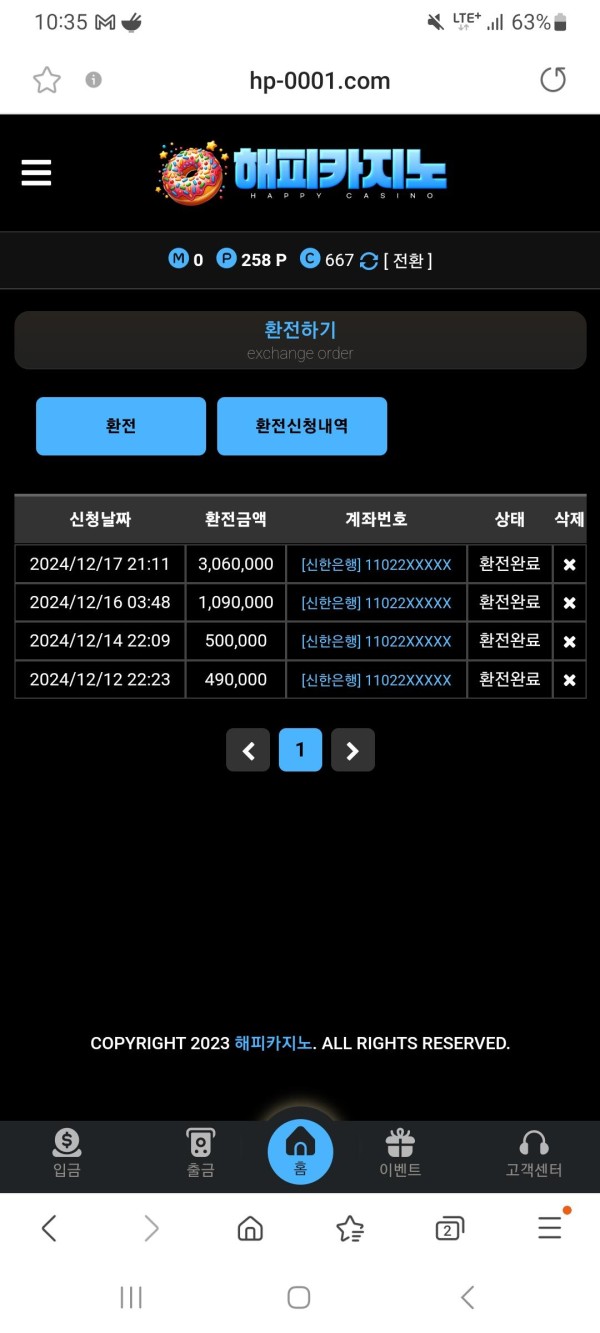Open the browser tabs switcher
Image resolution: width=600 pixels, height=1333 pixels.
point(449,1229)
